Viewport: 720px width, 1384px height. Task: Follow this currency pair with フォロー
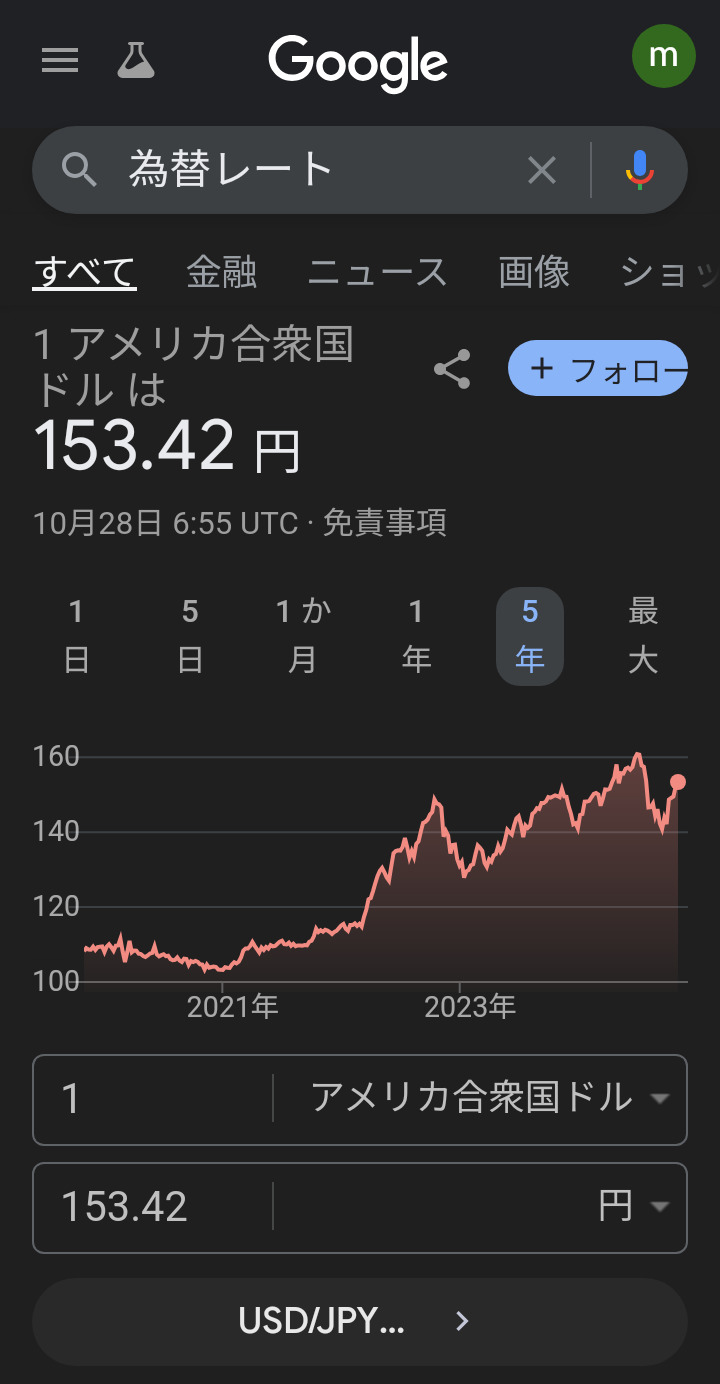tap(598, 369)
